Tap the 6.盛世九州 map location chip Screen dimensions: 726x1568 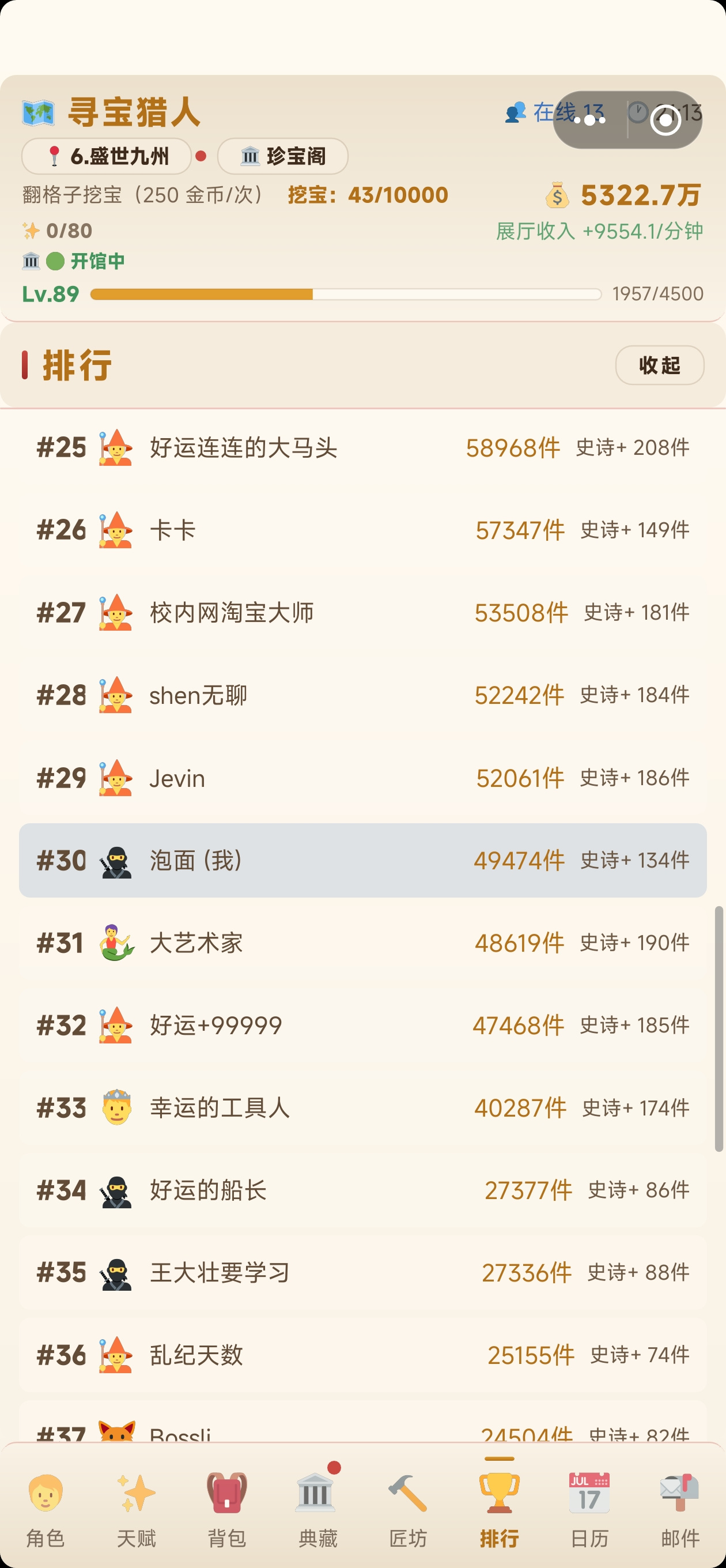click(x=107, y=156)
